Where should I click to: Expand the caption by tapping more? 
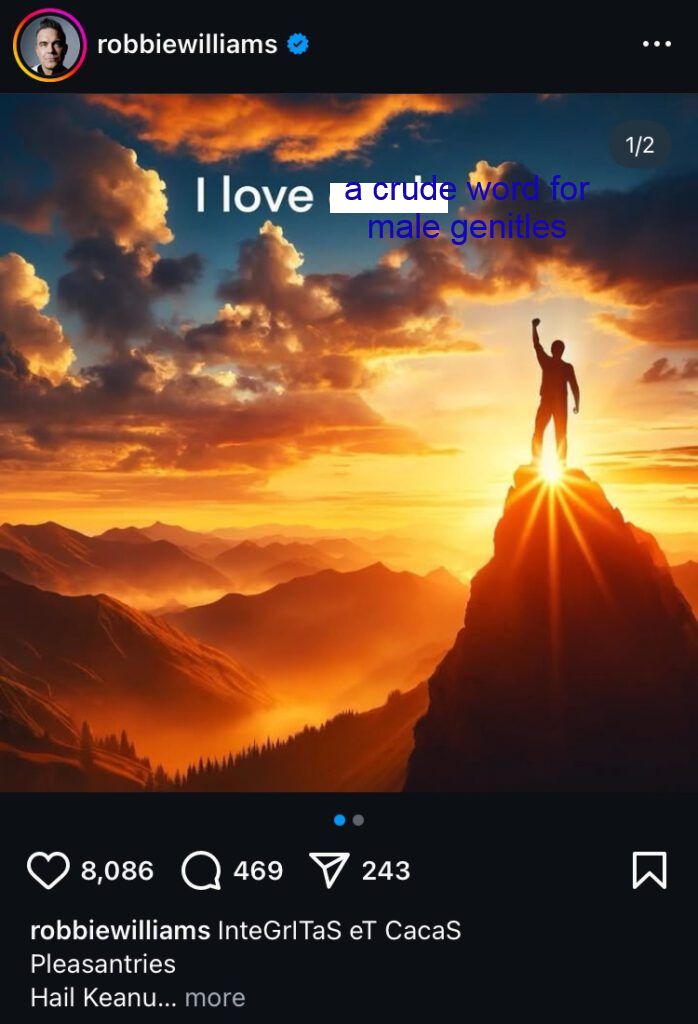[x=215, y=998]
